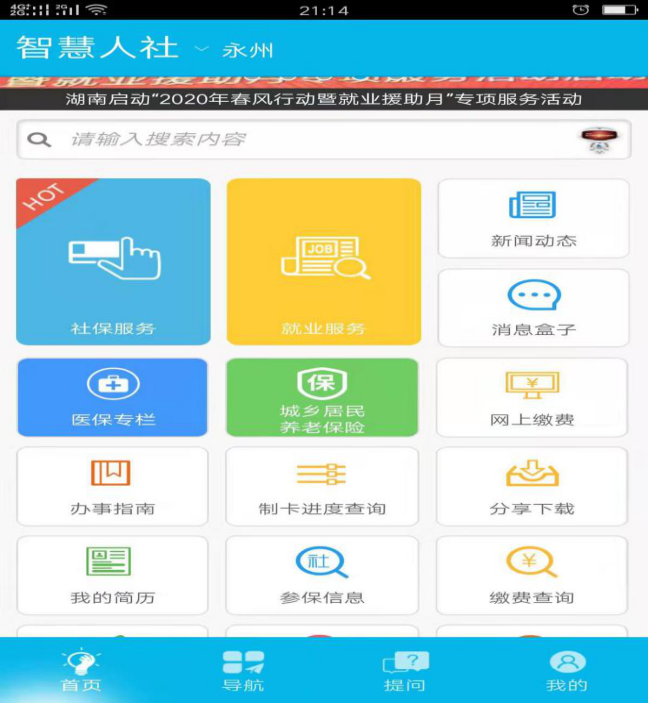The width and height of the screenshot is (648, 704).
Task: Open 社保服务 tile
Action: (x=113, y=262)
